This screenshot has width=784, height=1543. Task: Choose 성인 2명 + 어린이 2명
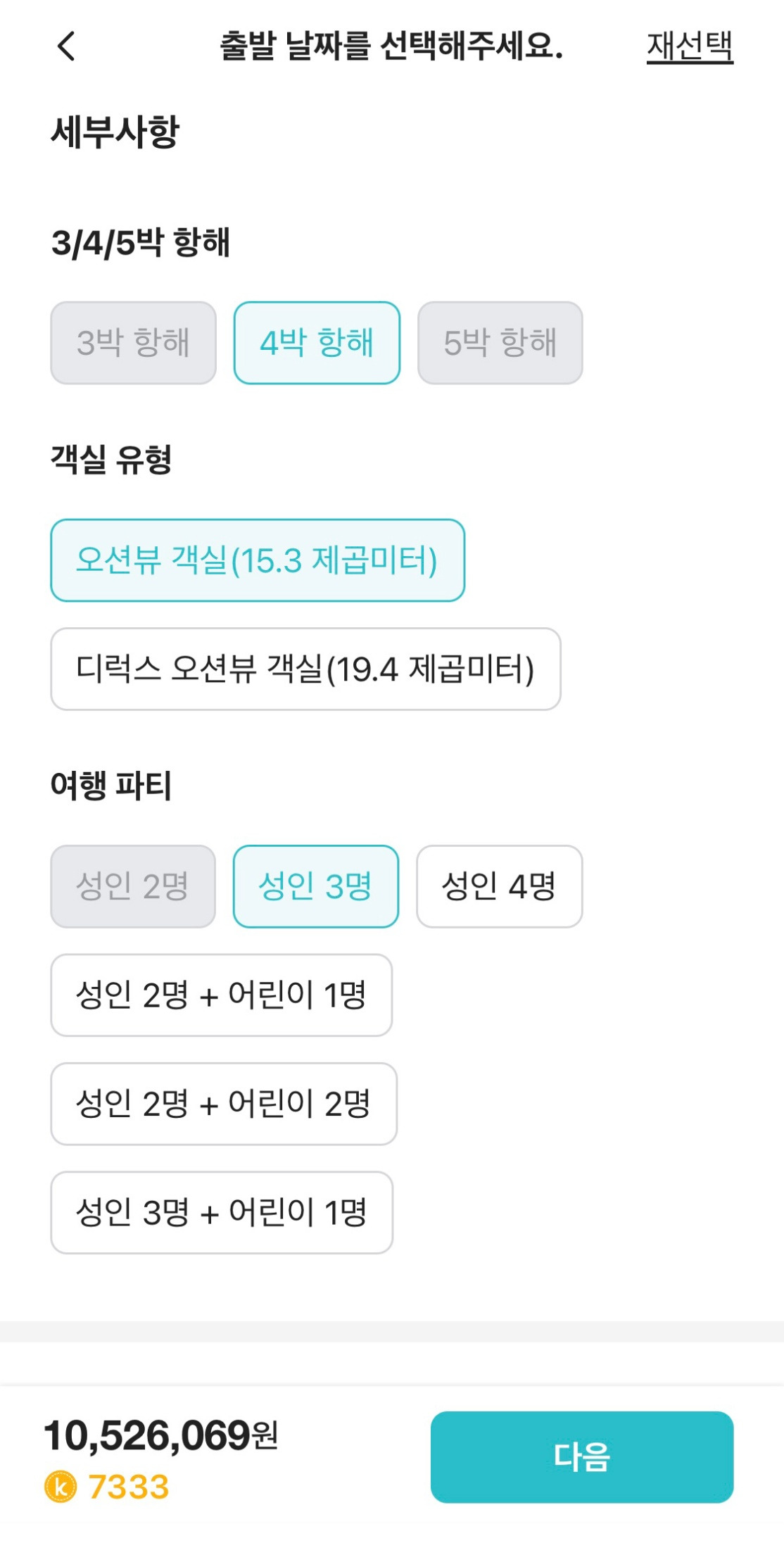pyautogui.click(x=224, y=1104)
